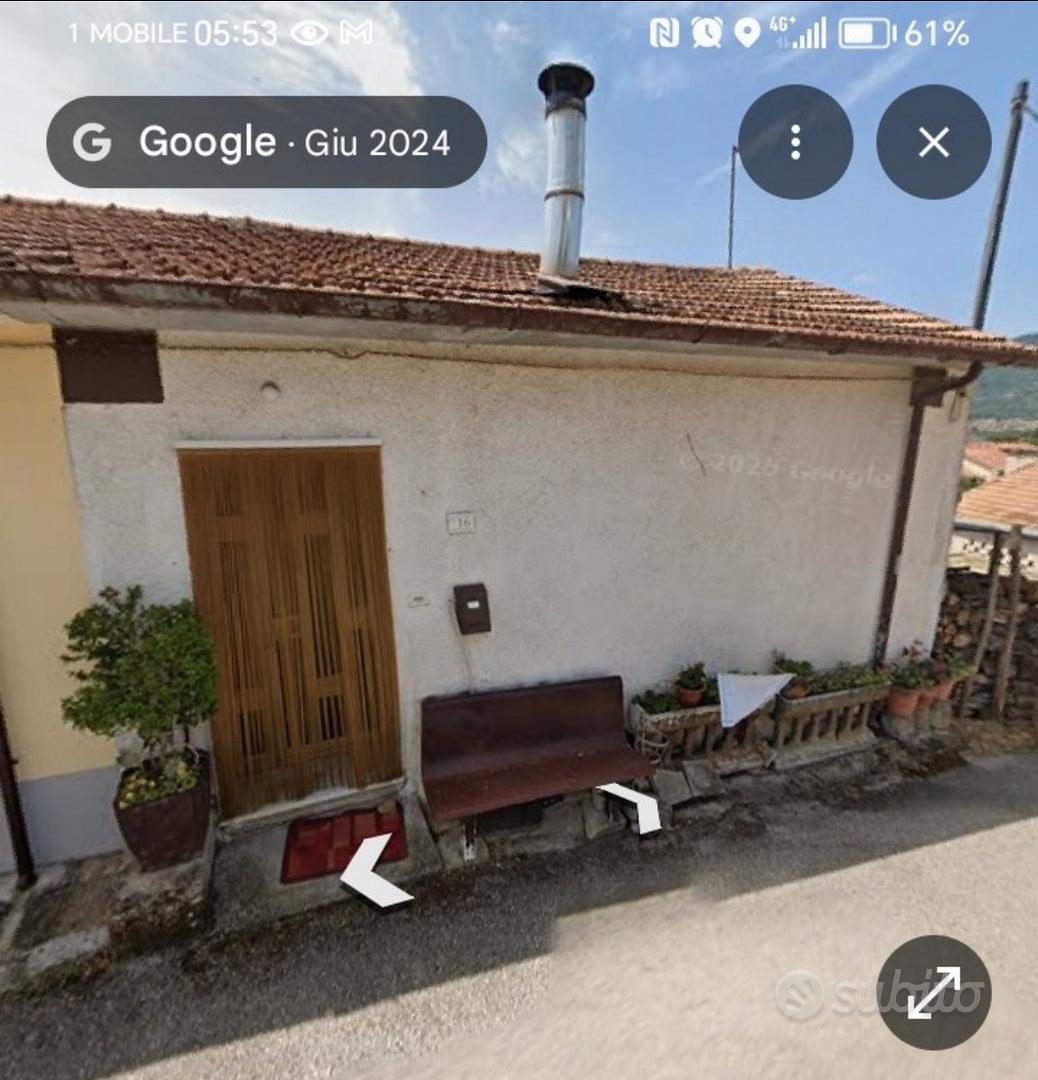Expand Street View to full screen

[x=933, y=991]
